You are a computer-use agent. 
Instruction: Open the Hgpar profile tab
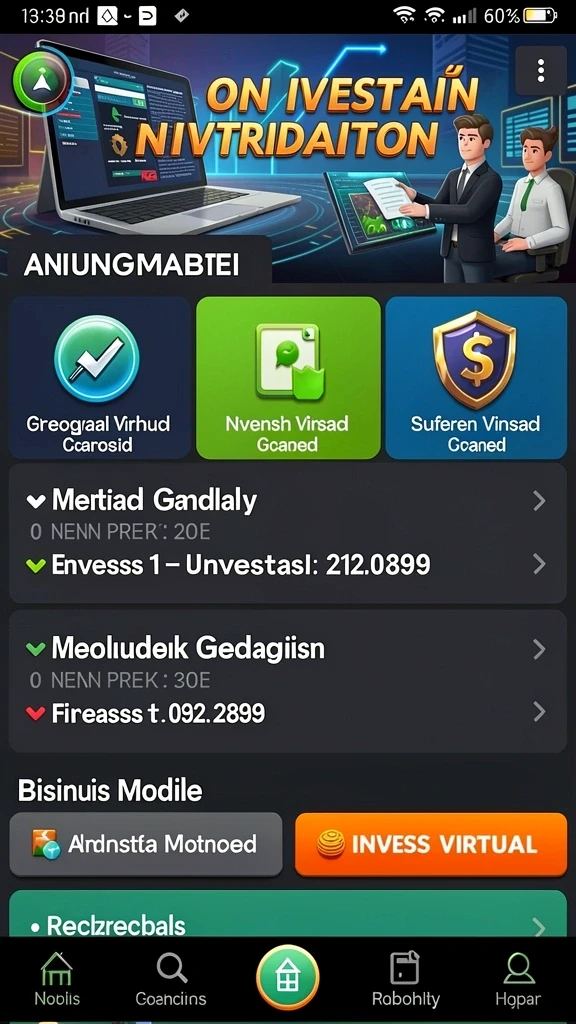click(517, 980)
